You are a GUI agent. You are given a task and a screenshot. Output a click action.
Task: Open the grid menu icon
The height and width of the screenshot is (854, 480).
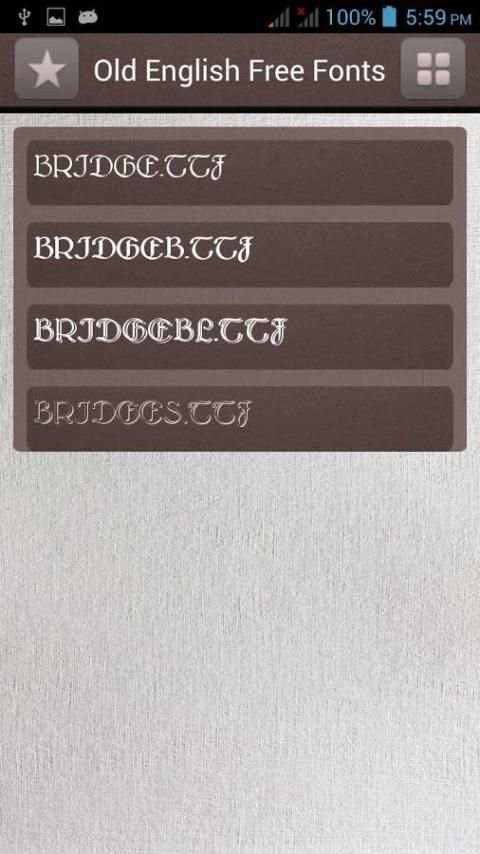(433, 69)
